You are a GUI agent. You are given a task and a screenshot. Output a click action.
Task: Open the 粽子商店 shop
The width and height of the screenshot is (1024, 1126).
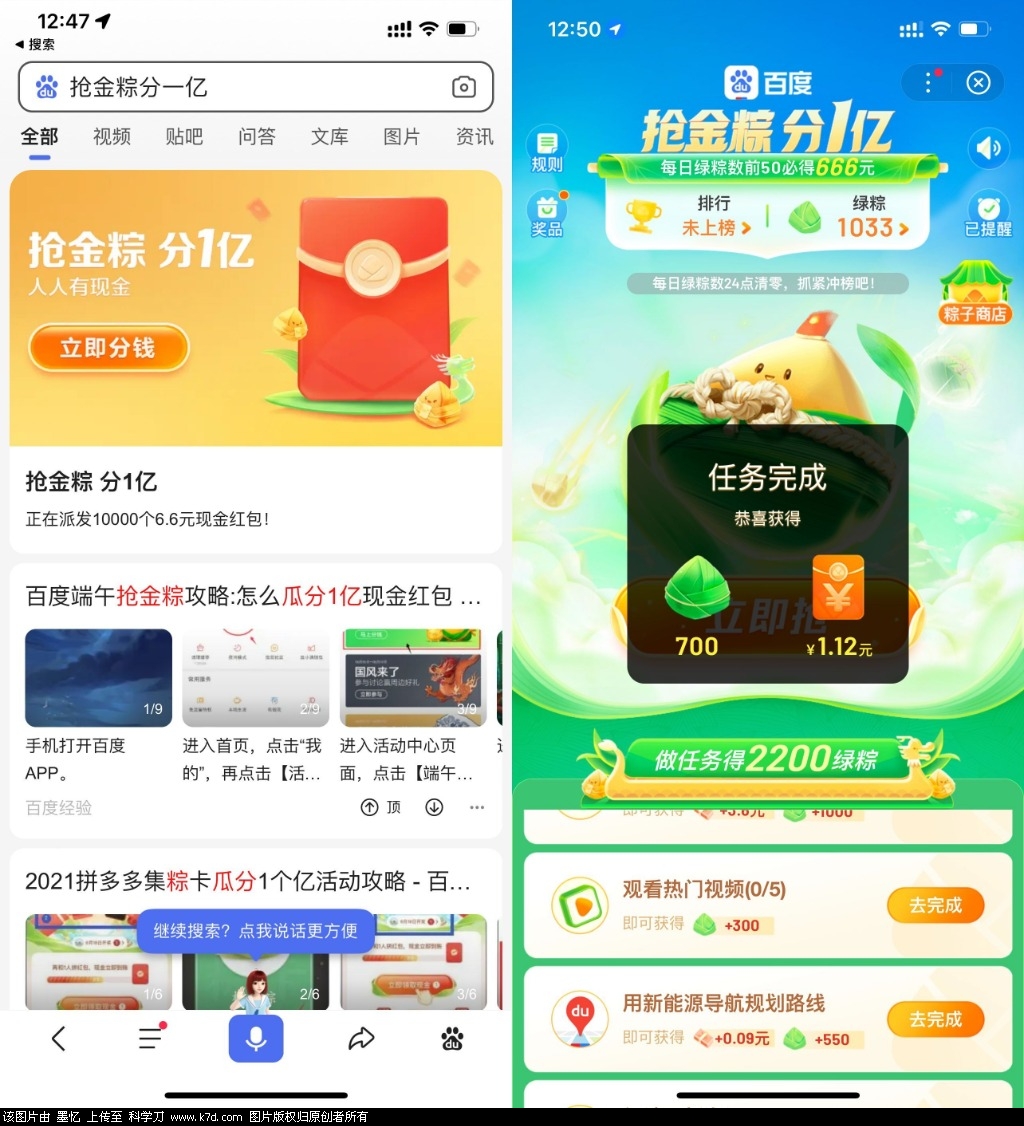975,292
